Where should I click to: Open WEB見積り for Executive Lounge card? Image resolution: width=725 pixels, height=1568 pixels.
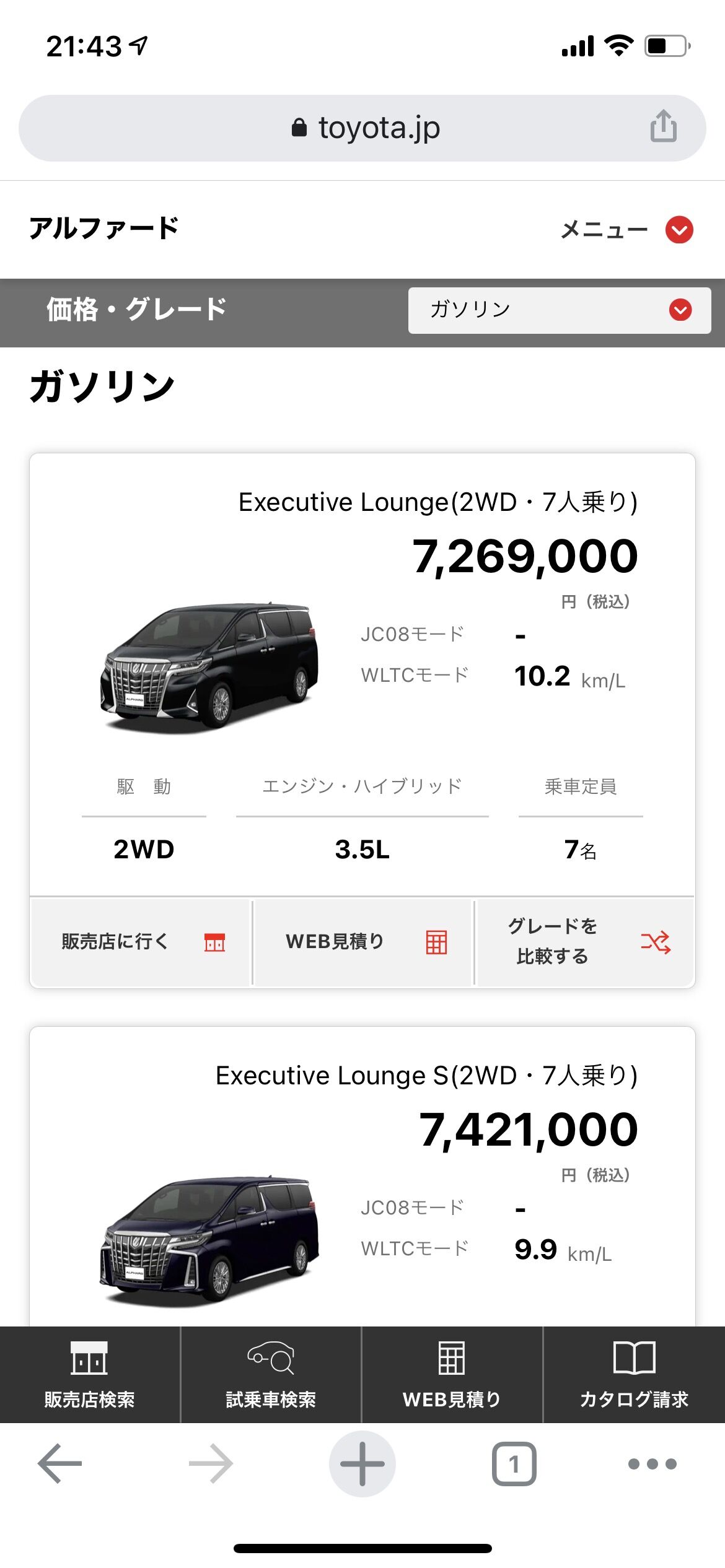tap(362, 942)
